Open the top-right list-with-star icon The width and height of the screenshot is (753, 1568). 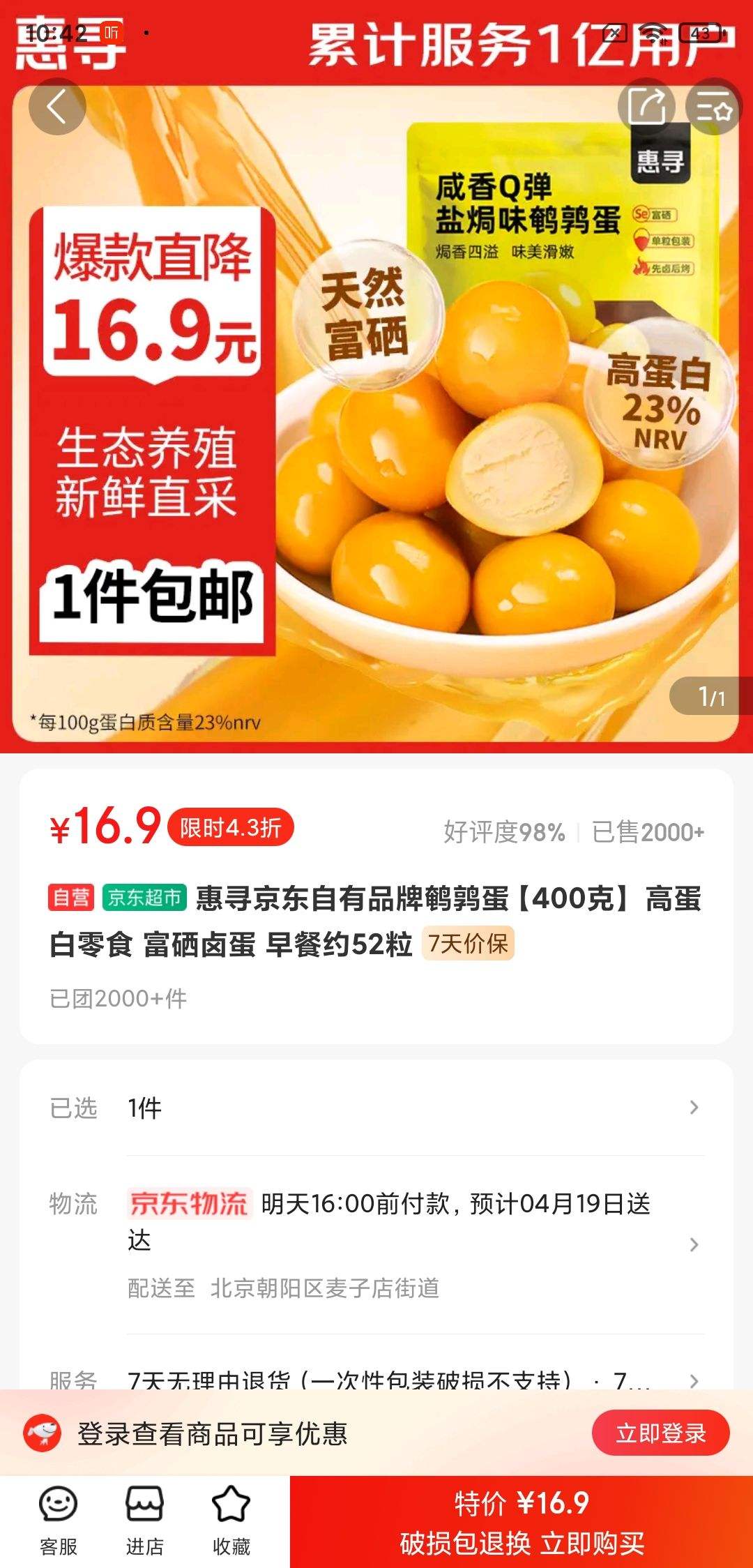713,107
